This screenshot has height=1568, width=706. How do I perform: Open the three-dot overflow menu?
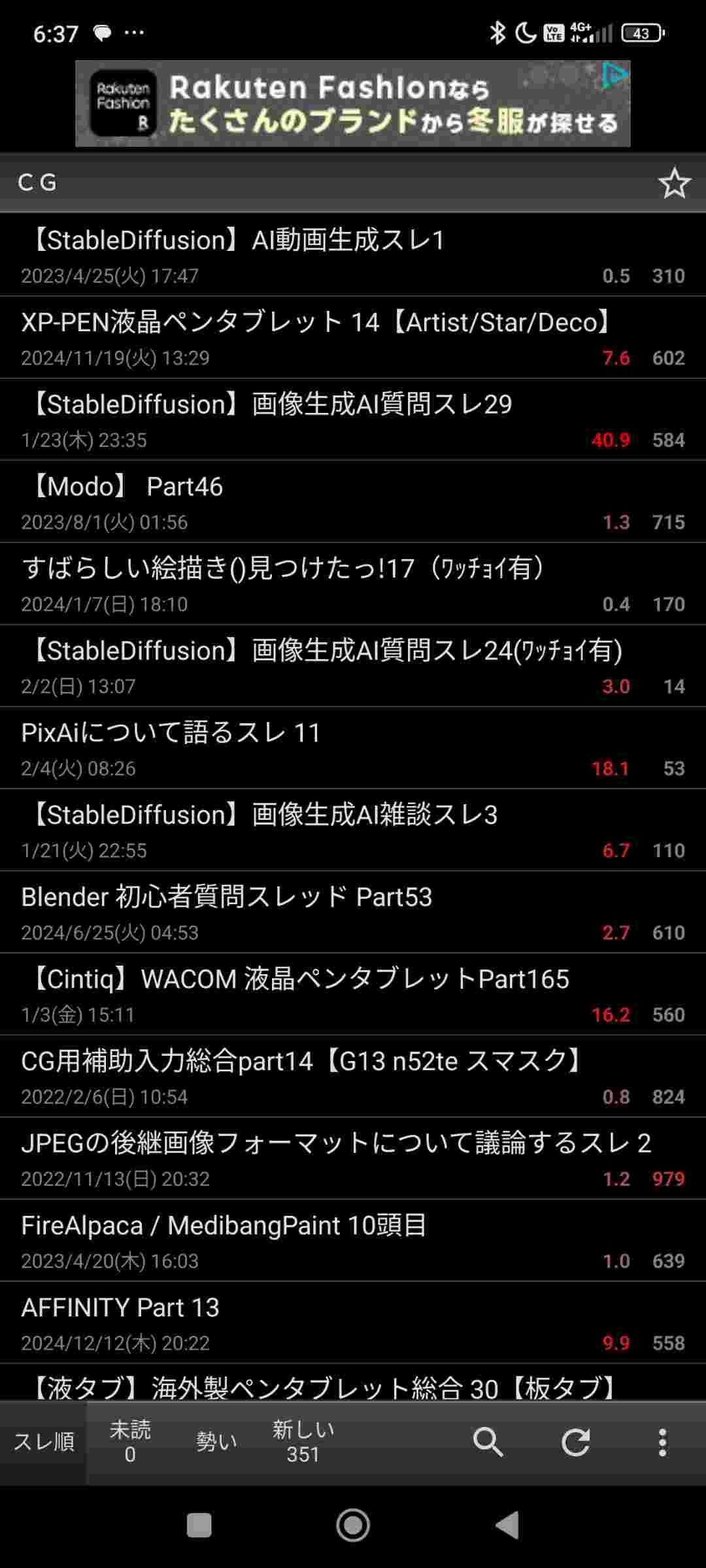click(x=662, y=1442)
